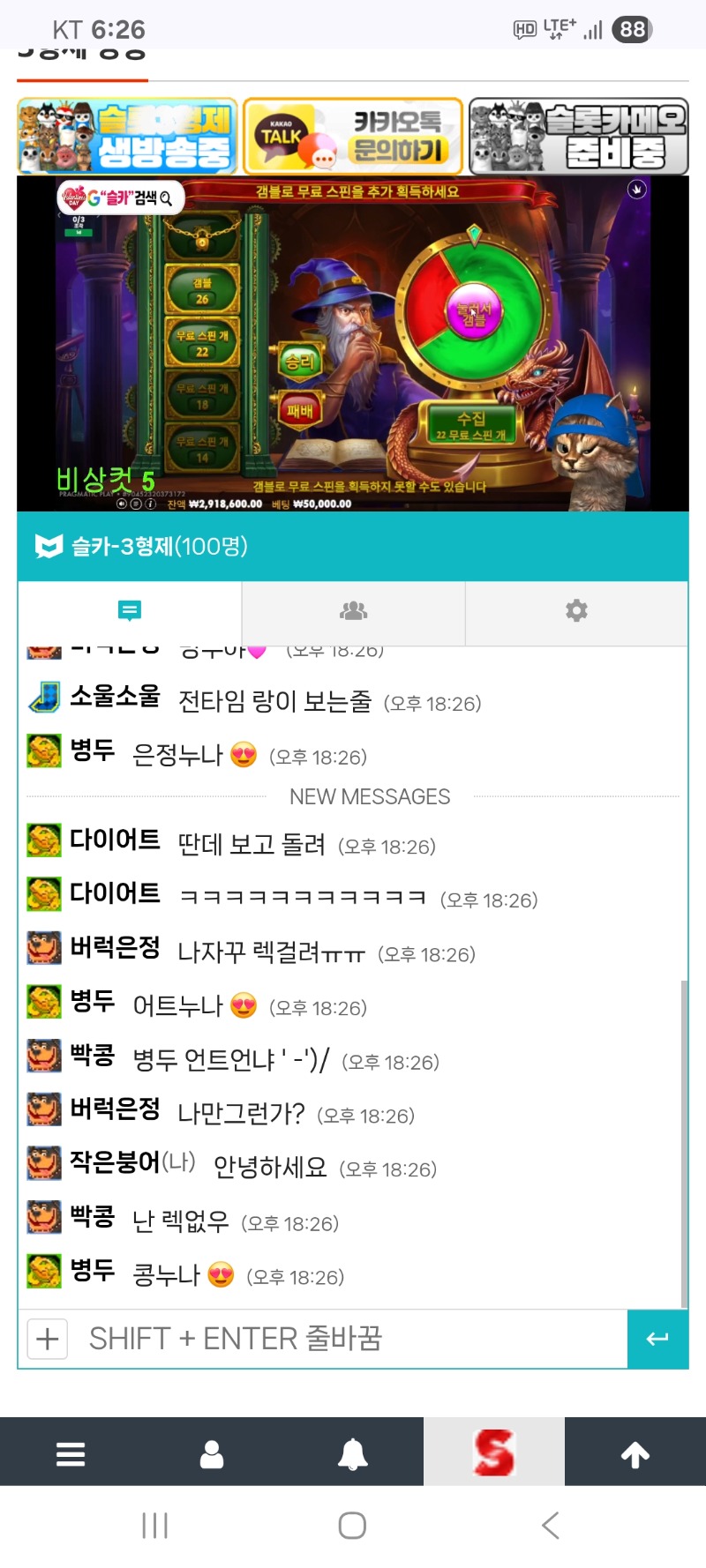The image size is (706, 1568).
Task: Open the chat settings gear tab
Action: pos(576,610)
